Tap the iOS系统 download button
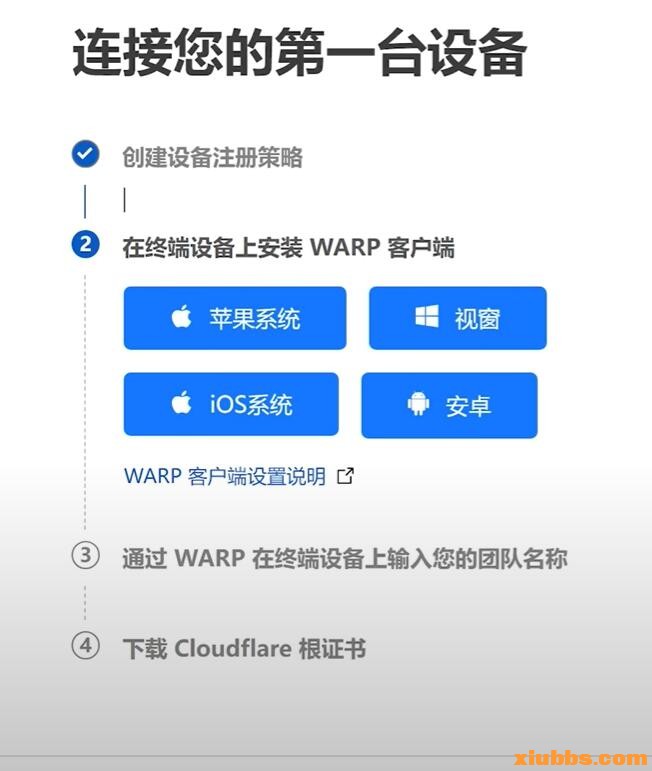Screen dimensions: 652x771 231,405
